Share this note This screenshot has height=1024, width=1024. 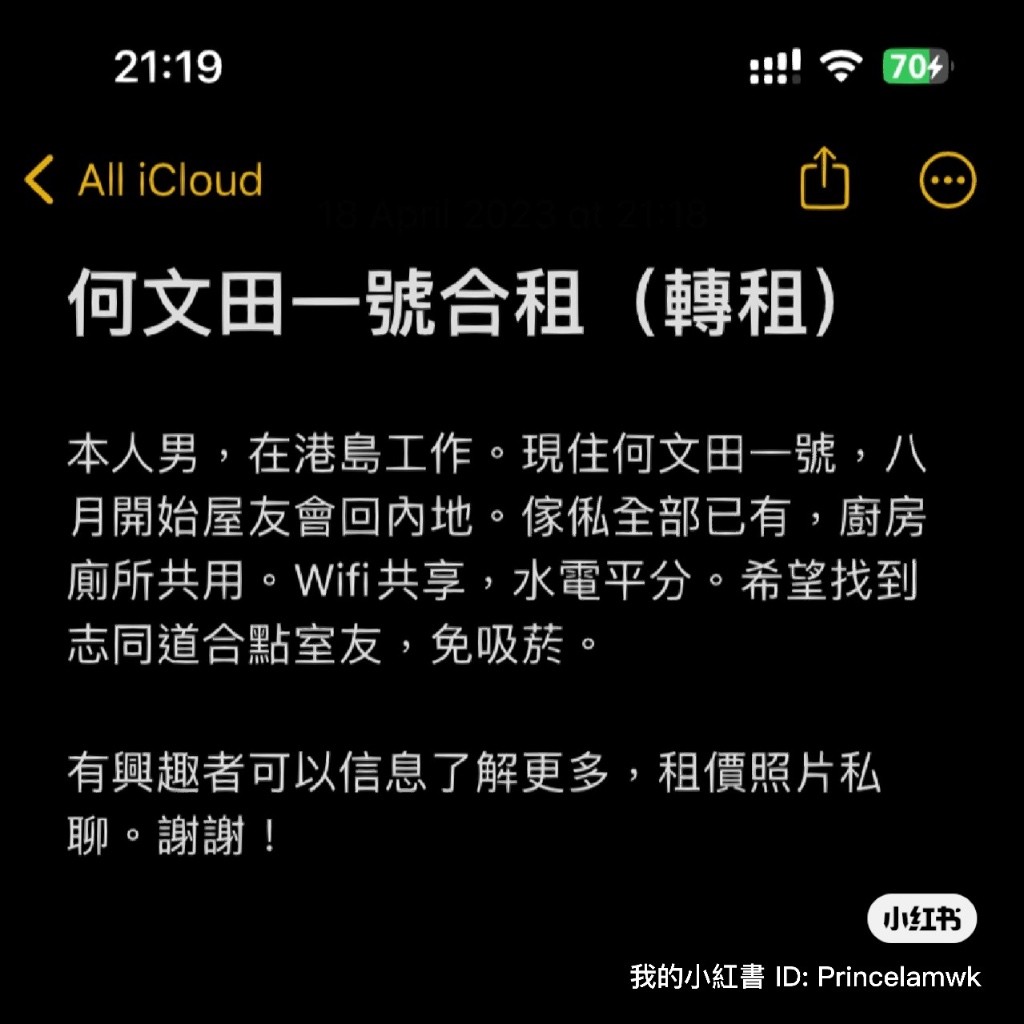(x=824, y=179)
